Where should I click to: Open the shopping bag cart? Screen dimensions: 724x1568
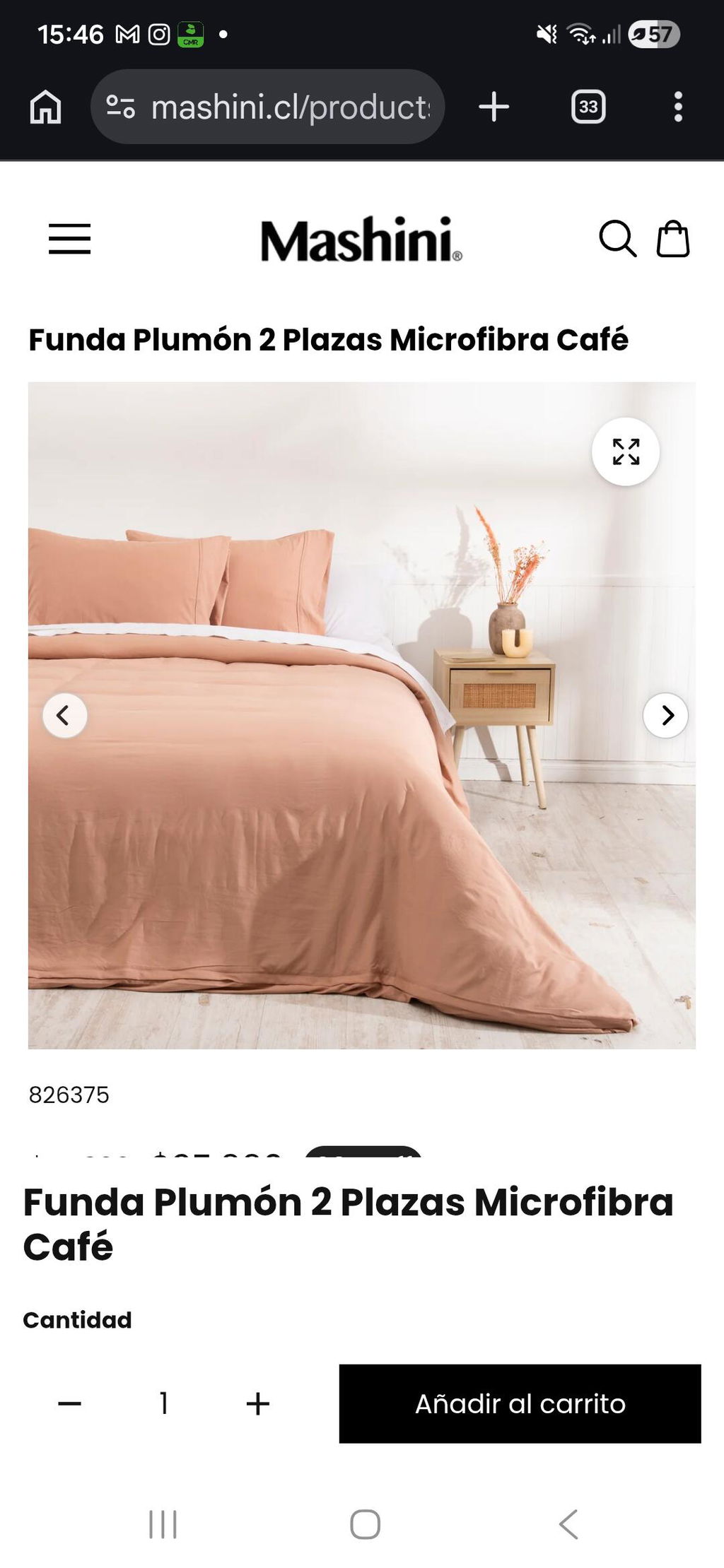pos(673,239)
